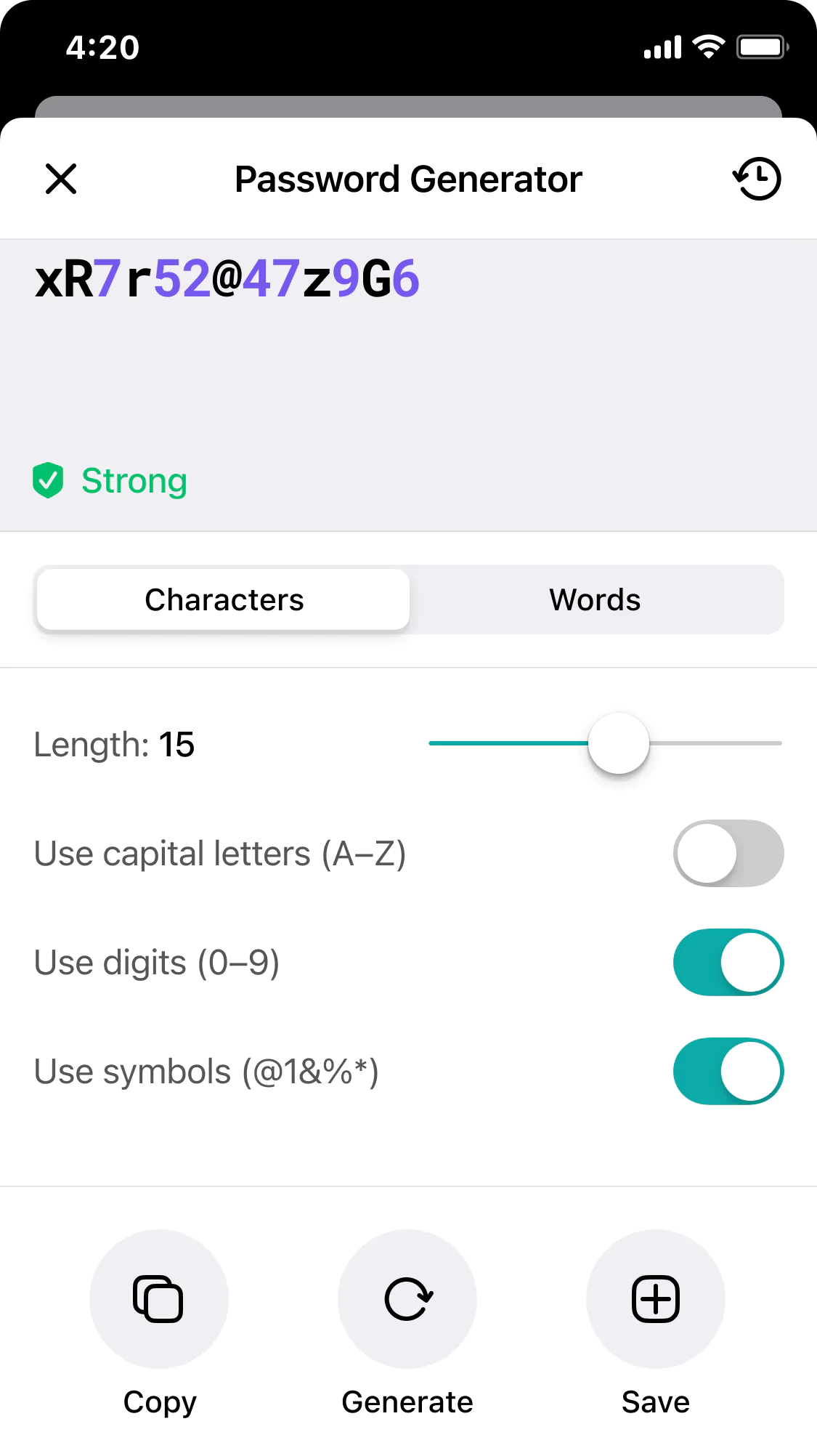Switch to the Words segment
817x1456 pixels.
pyautogui.click(x=595, y=599)
